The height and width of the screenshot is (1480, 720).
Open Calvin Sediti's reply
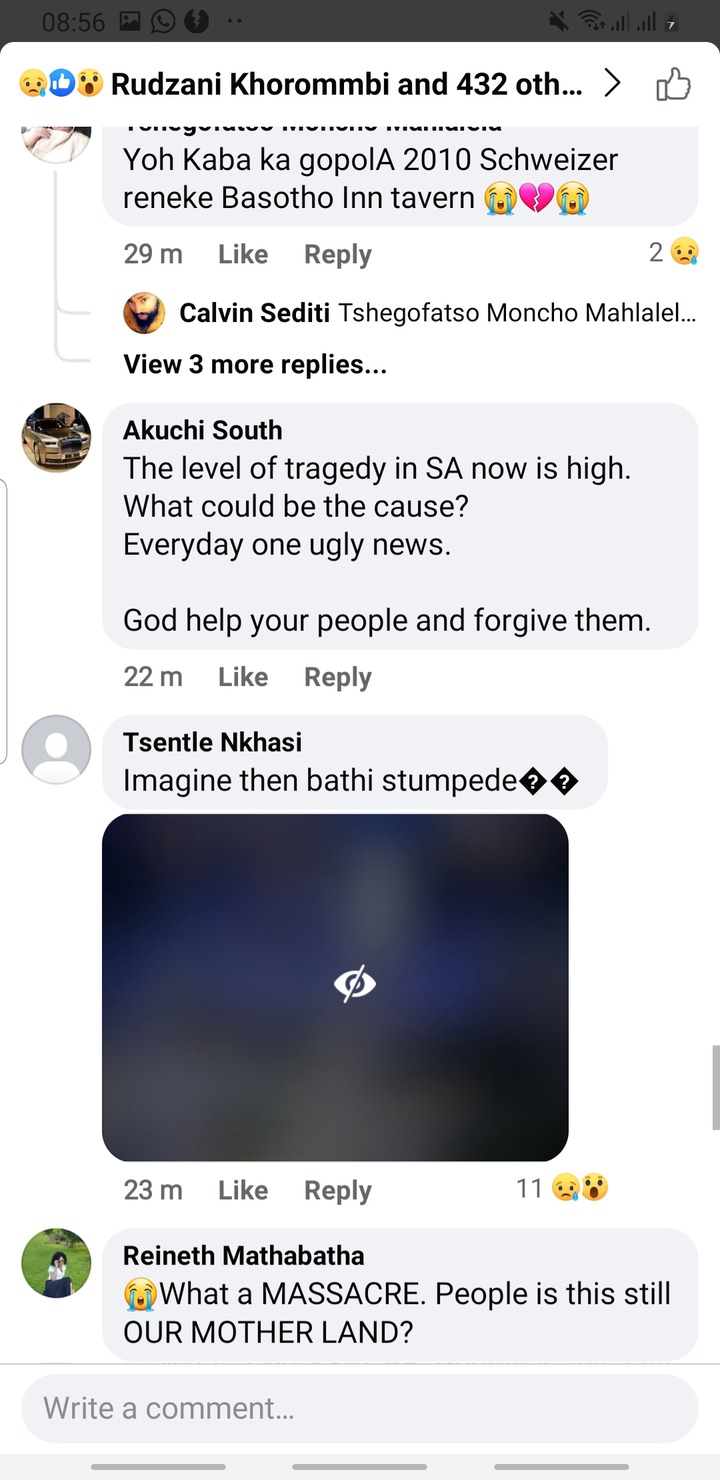click(409, 313)
